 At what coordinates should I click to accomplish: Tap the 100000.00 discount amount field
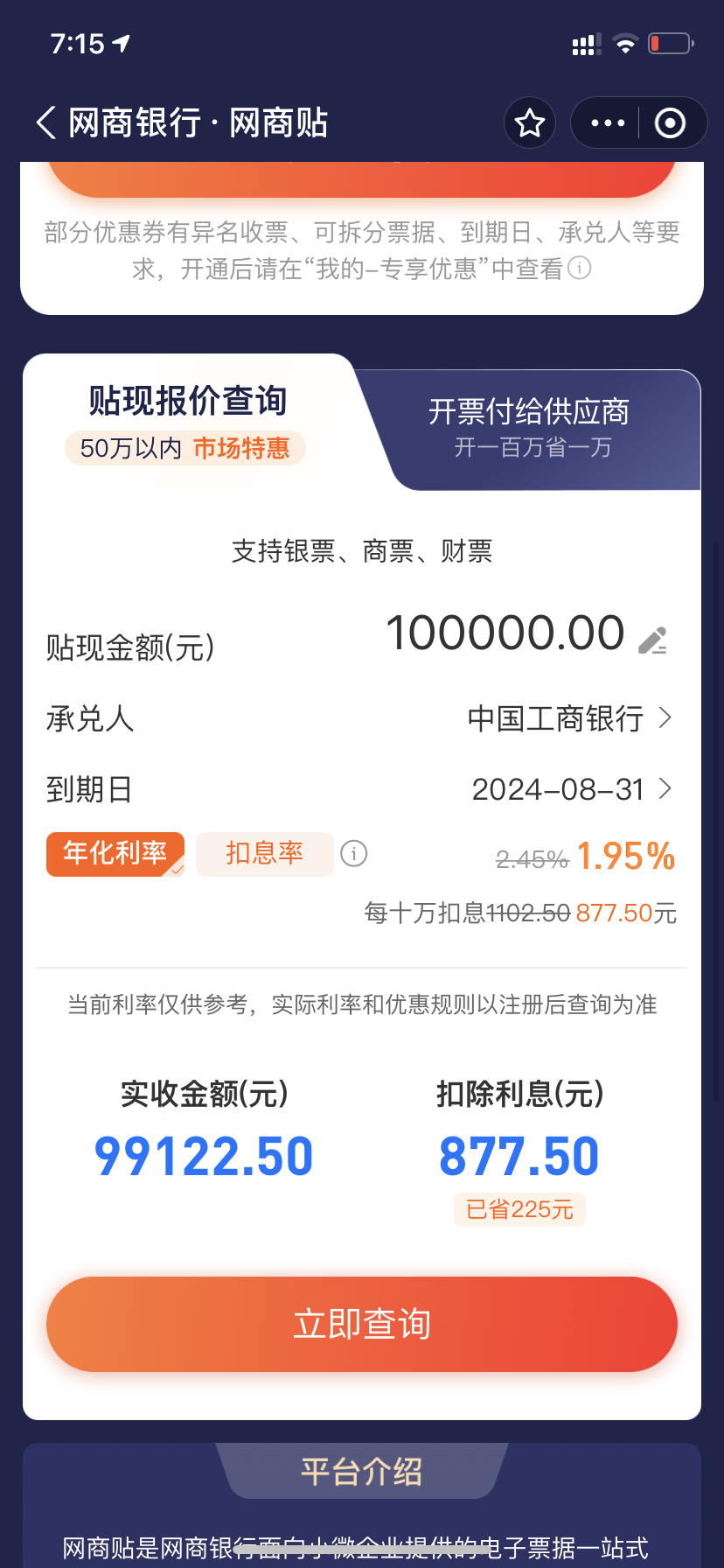[x=505, y=632]
